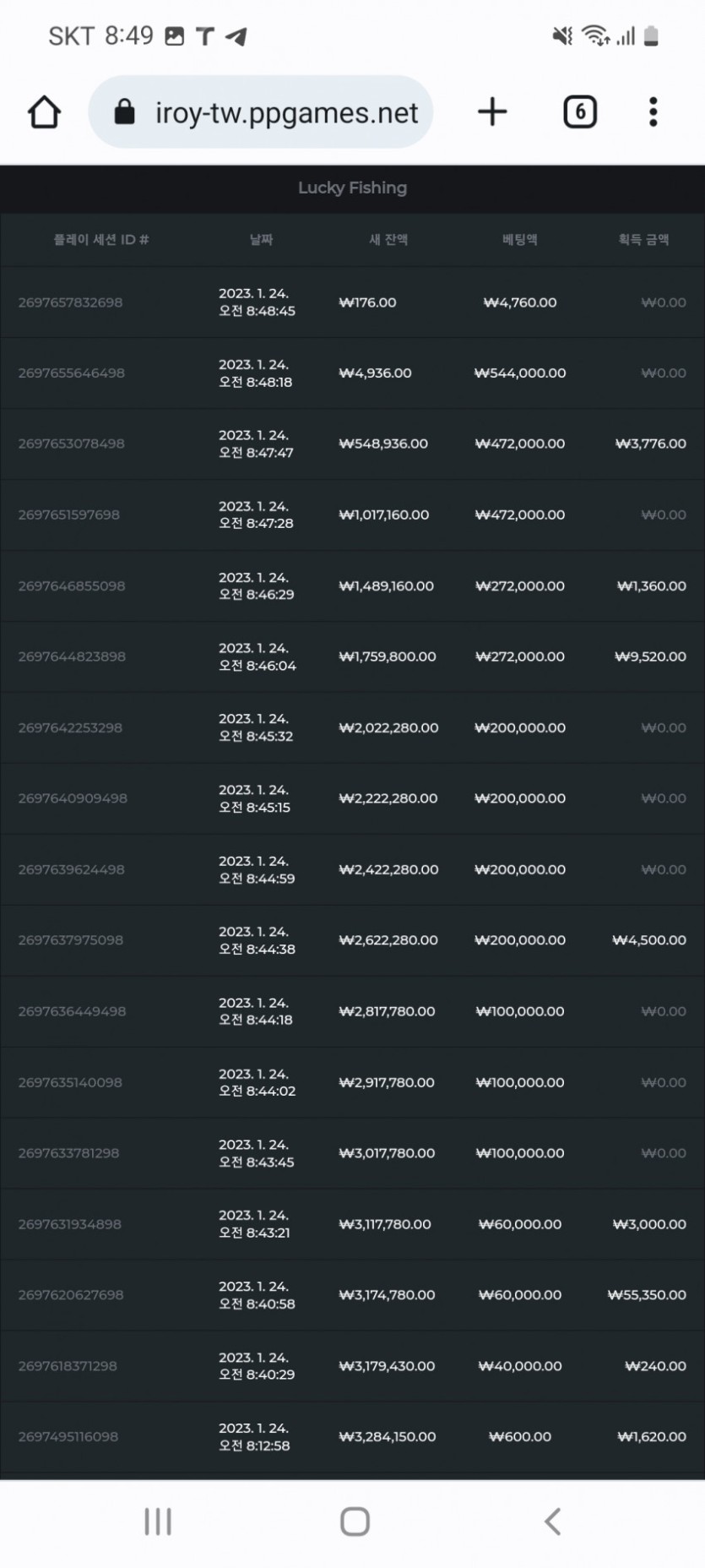Open a new browser tab
Screen dimensions: 705x1568
(x=492, y=112)
